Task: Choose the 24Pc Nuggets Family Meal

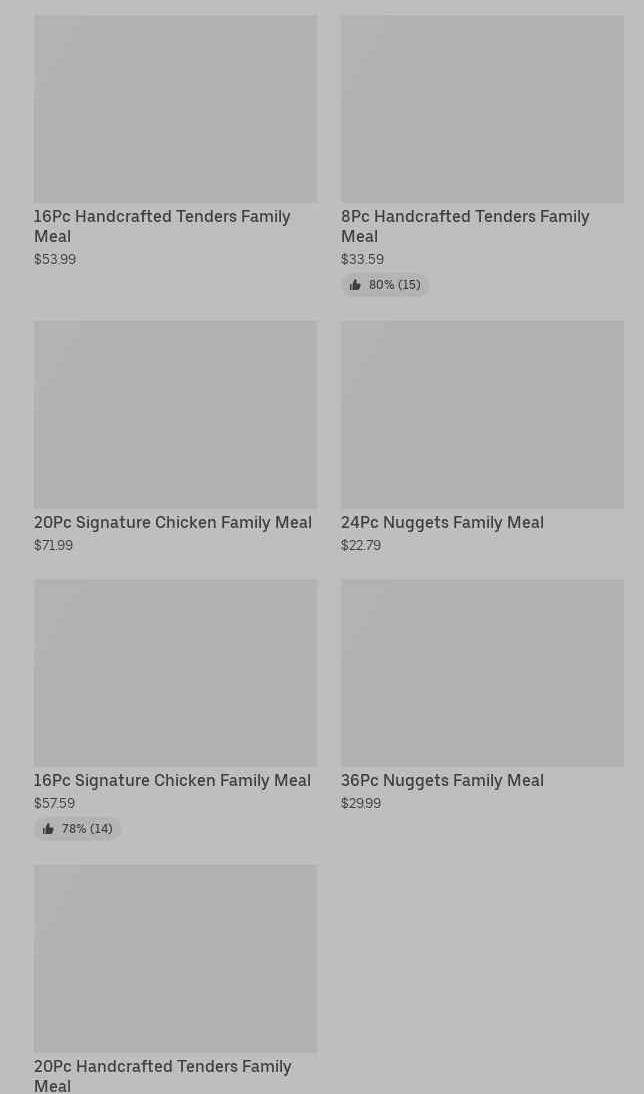Action: point(482,437)
